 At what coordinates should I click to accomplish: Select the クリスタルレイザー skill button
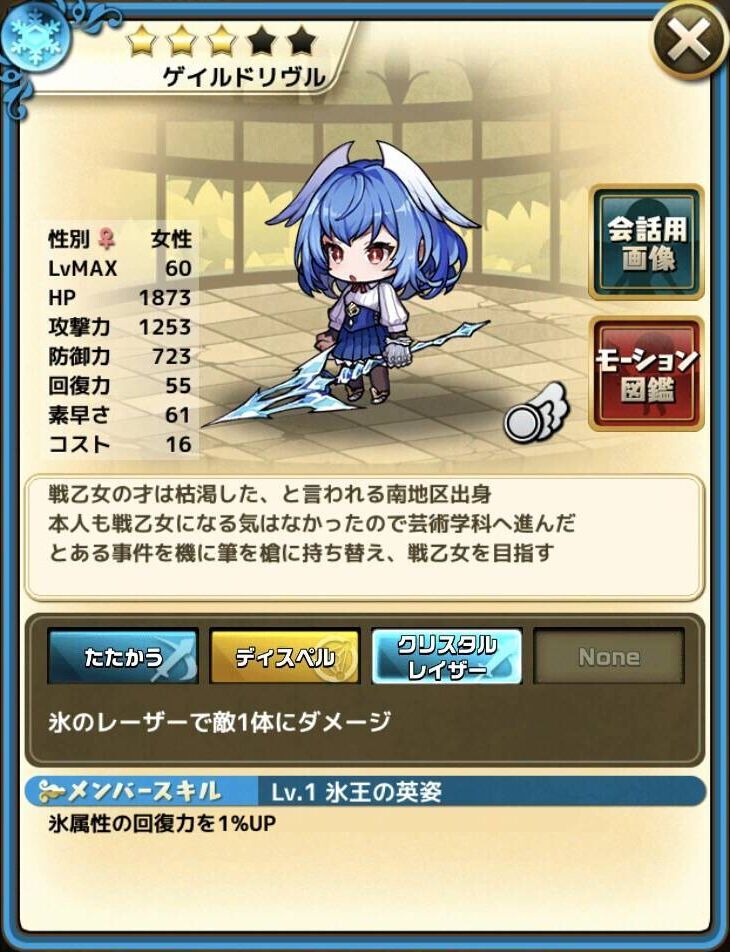coord(447,657)
